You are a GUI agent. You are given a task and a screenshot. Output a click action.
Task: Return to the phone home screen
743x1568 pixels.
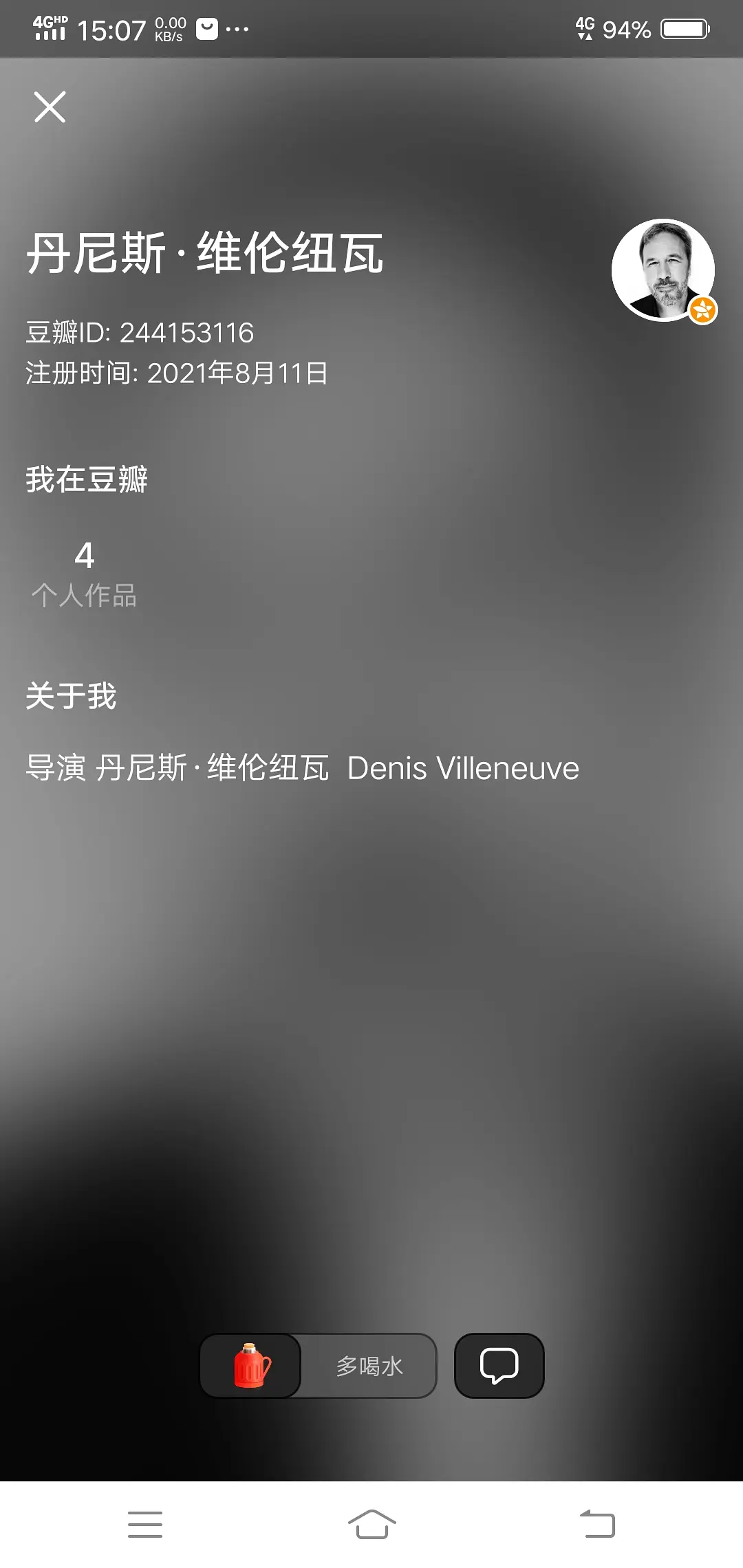pyautogui.click(x=371, y=1524)
